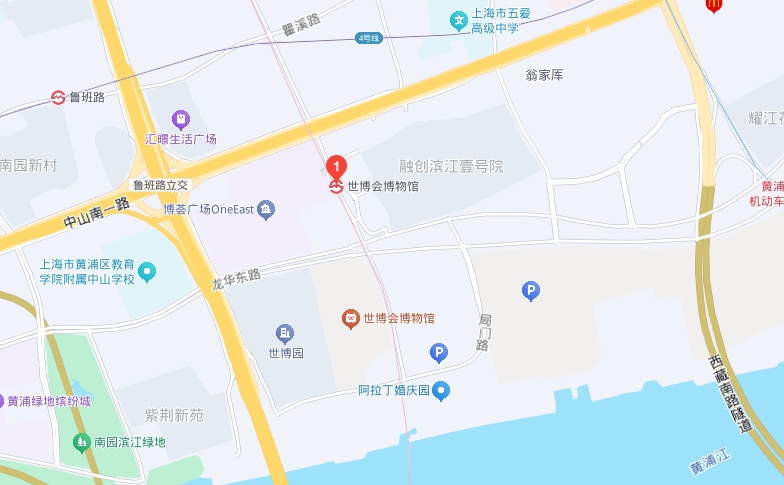Tap the parking icon above 阿拉丁婚庆园
Screen dimensions: 784x485
click(x=437, y=352)
